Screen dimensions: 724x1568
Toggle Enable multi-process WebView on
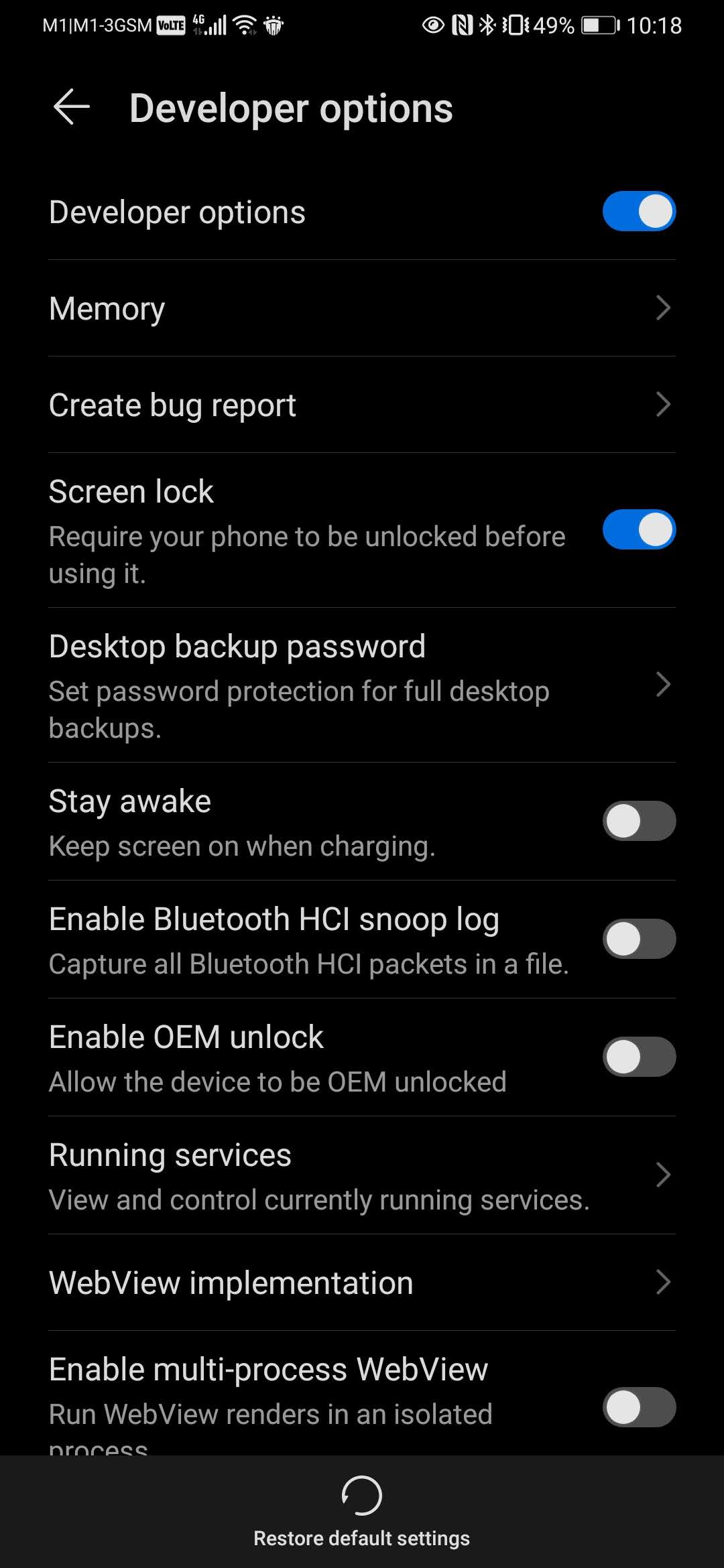point(639,1407)
